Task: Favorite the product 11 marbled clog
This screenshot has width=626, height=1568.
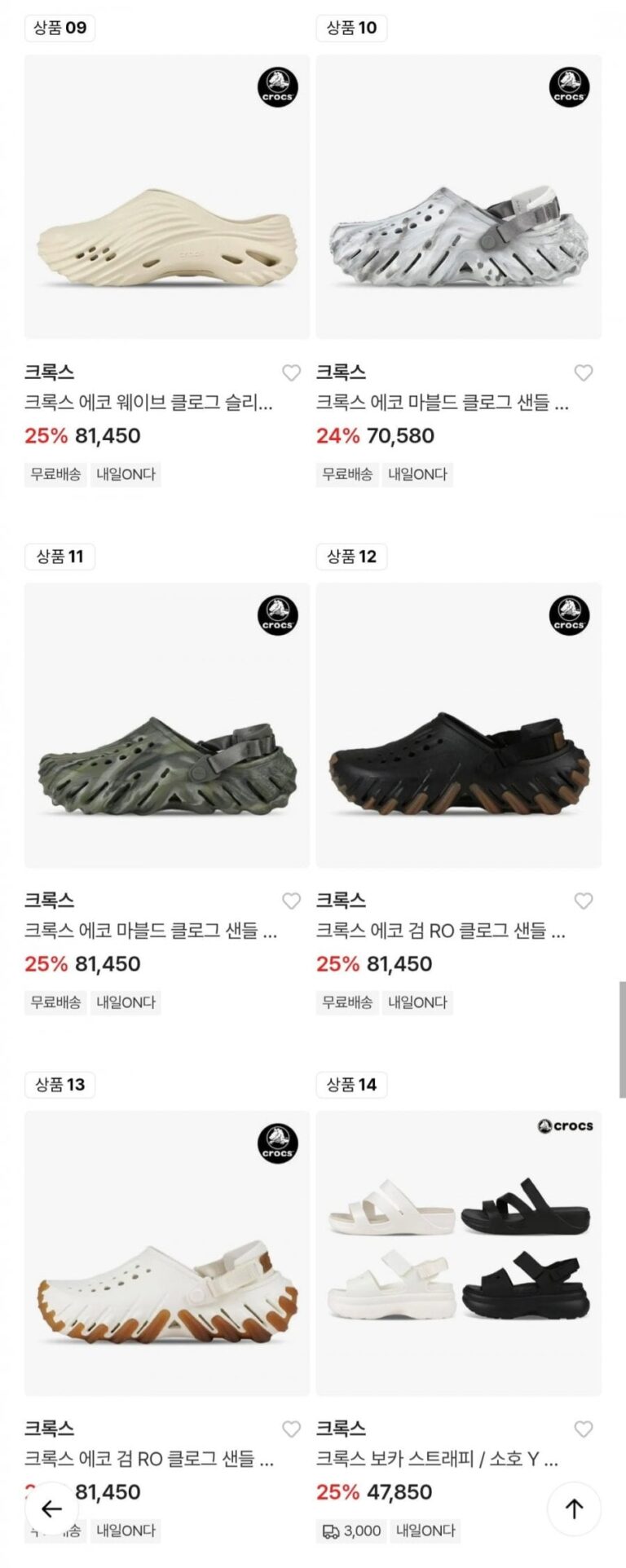Action: [x=291, y=901]
